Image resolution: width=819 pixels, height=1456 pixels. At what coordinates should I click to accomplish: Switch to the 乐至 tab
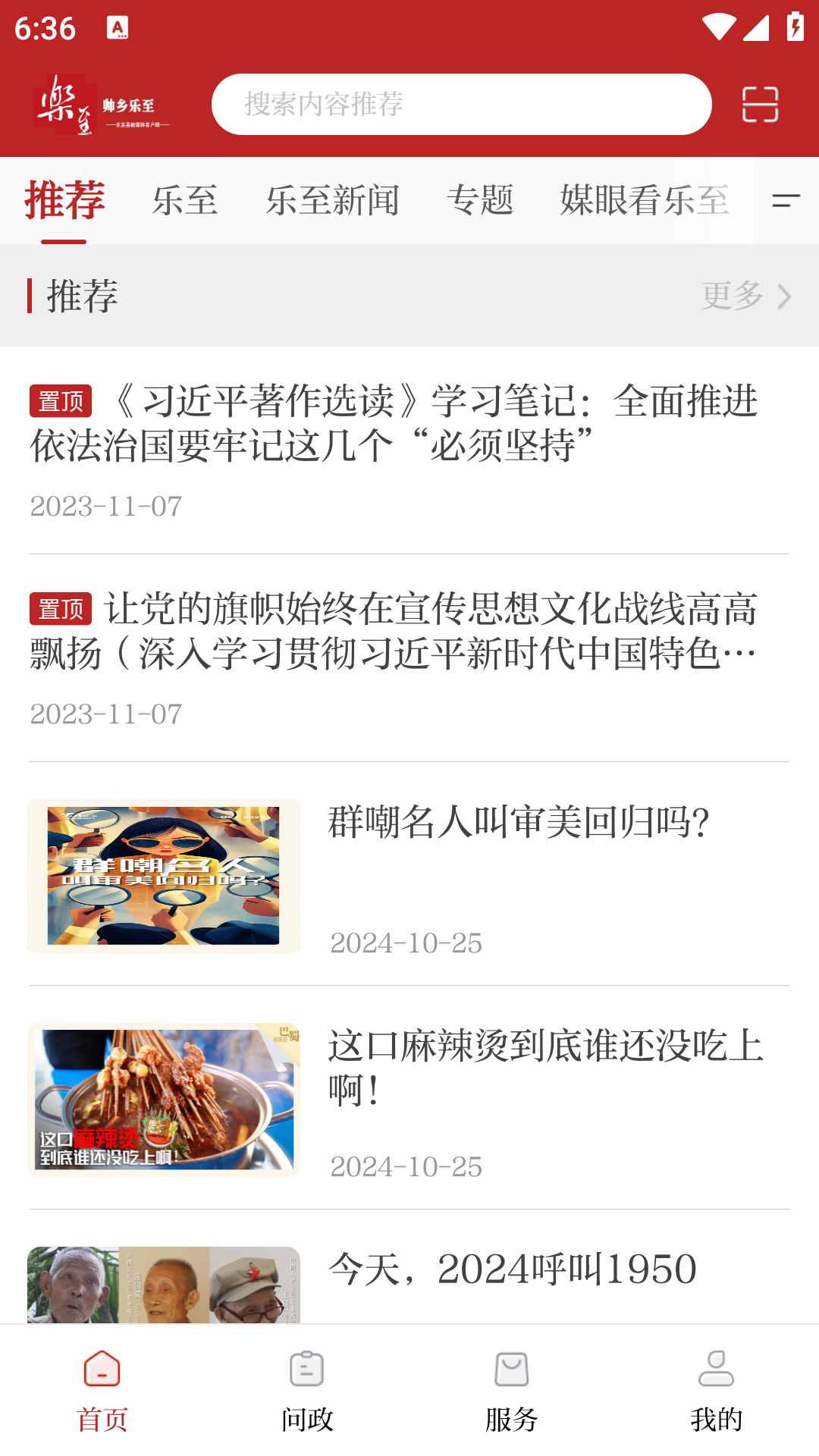[185, 201]
